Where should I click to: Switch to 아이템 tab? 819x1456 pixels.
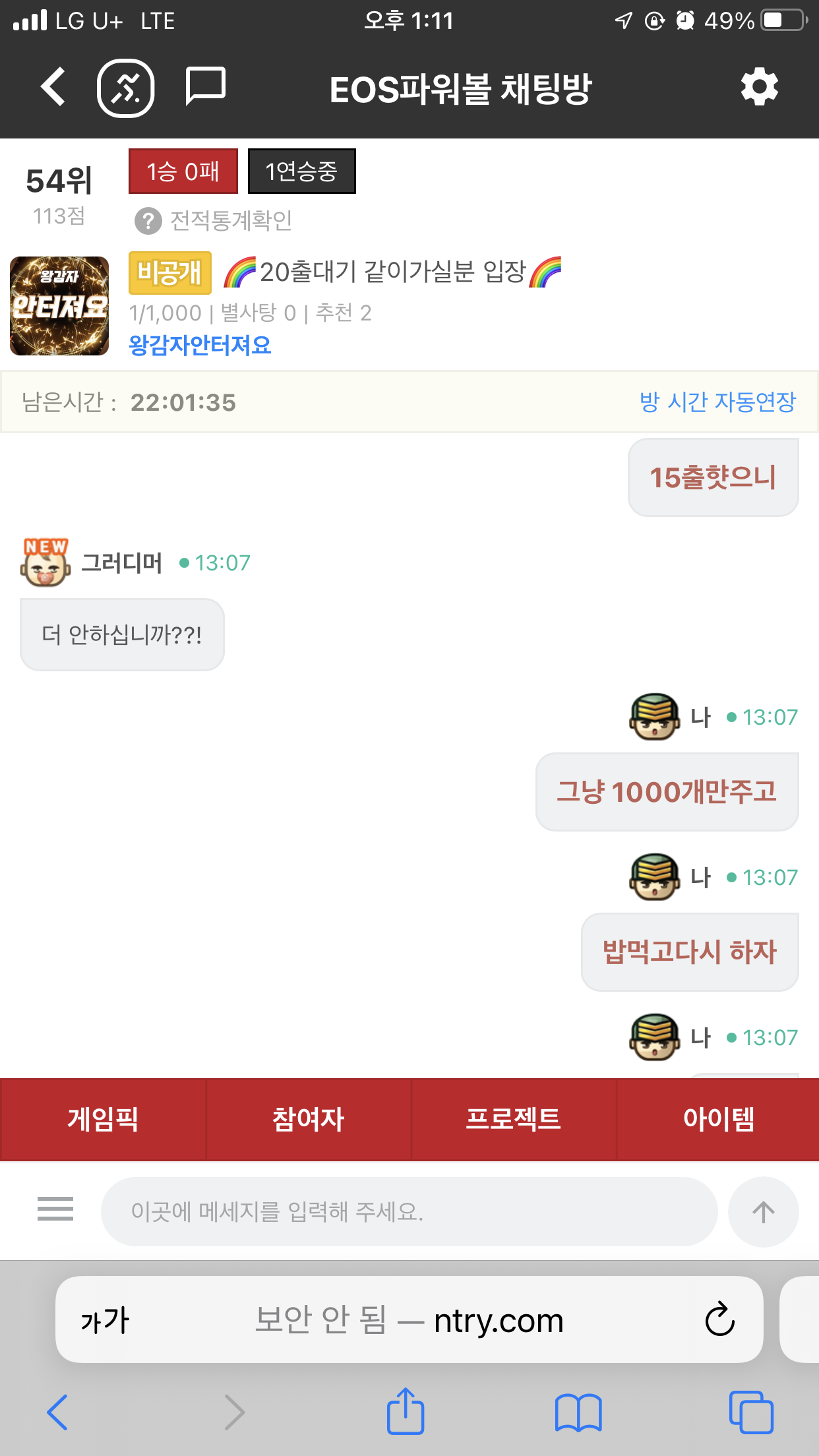pyautogui.click(x=718, y=1119)
